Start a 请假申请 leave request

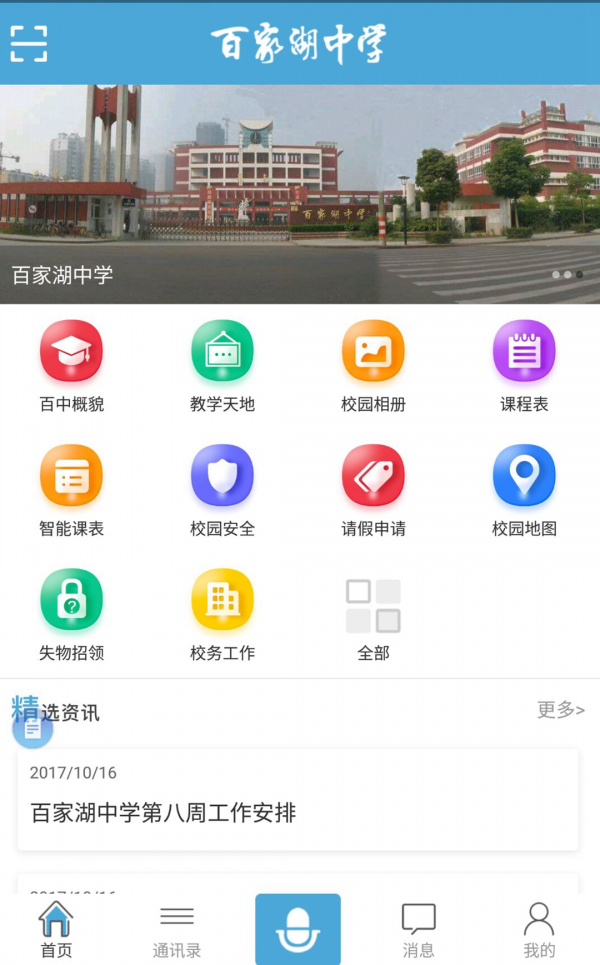[373, 489]
